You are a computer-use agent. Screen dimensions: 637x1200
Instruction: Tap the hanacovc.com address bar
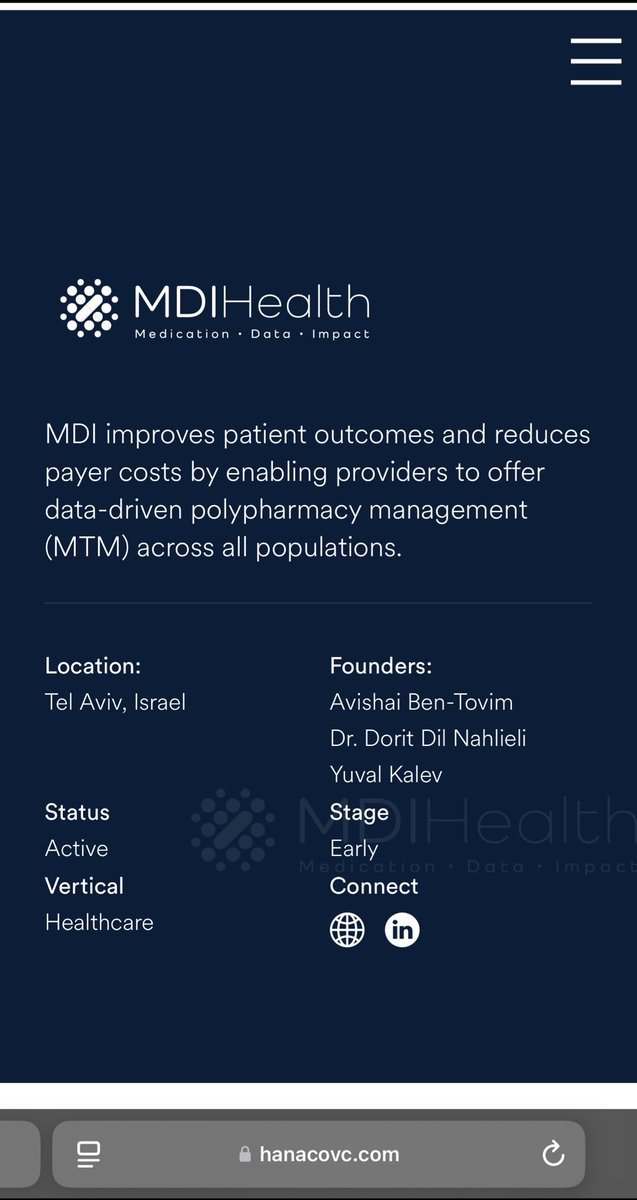point(320,1154)
